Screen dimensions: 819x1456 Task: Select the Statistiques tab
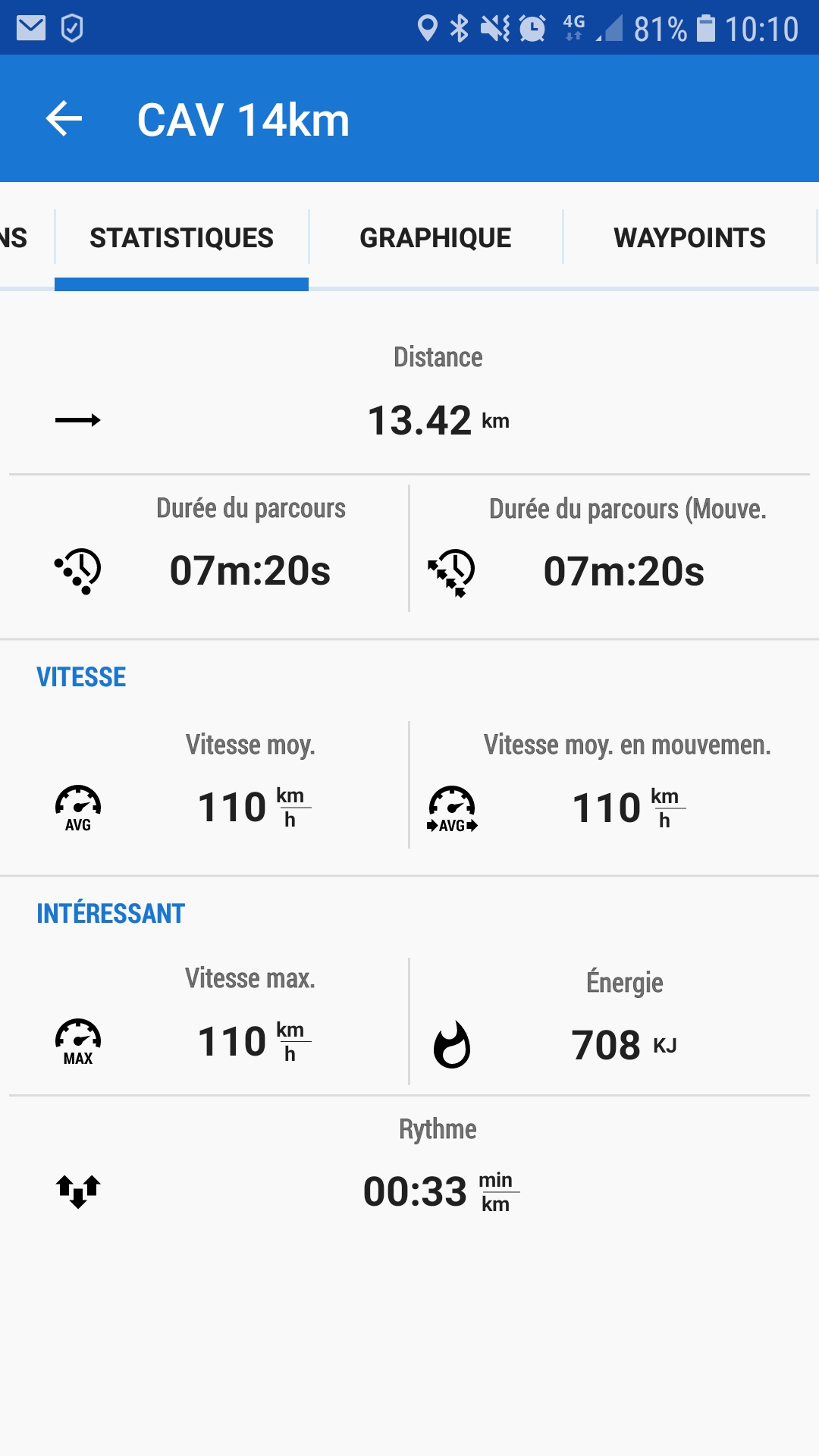(x=181, y=238)
